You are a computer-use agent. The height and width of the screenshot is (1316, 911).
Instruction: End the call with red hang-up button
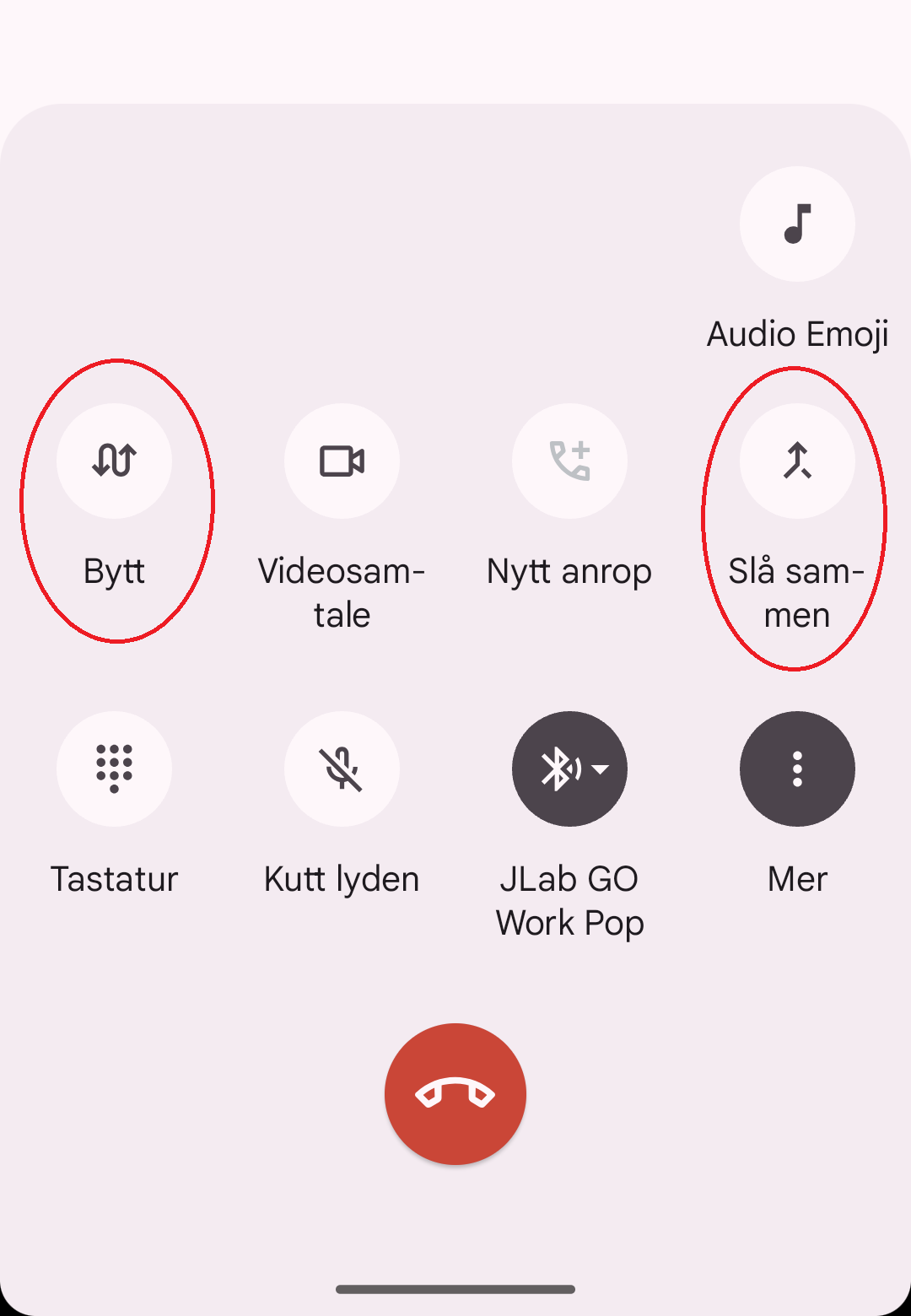(x=455, y=1094)
